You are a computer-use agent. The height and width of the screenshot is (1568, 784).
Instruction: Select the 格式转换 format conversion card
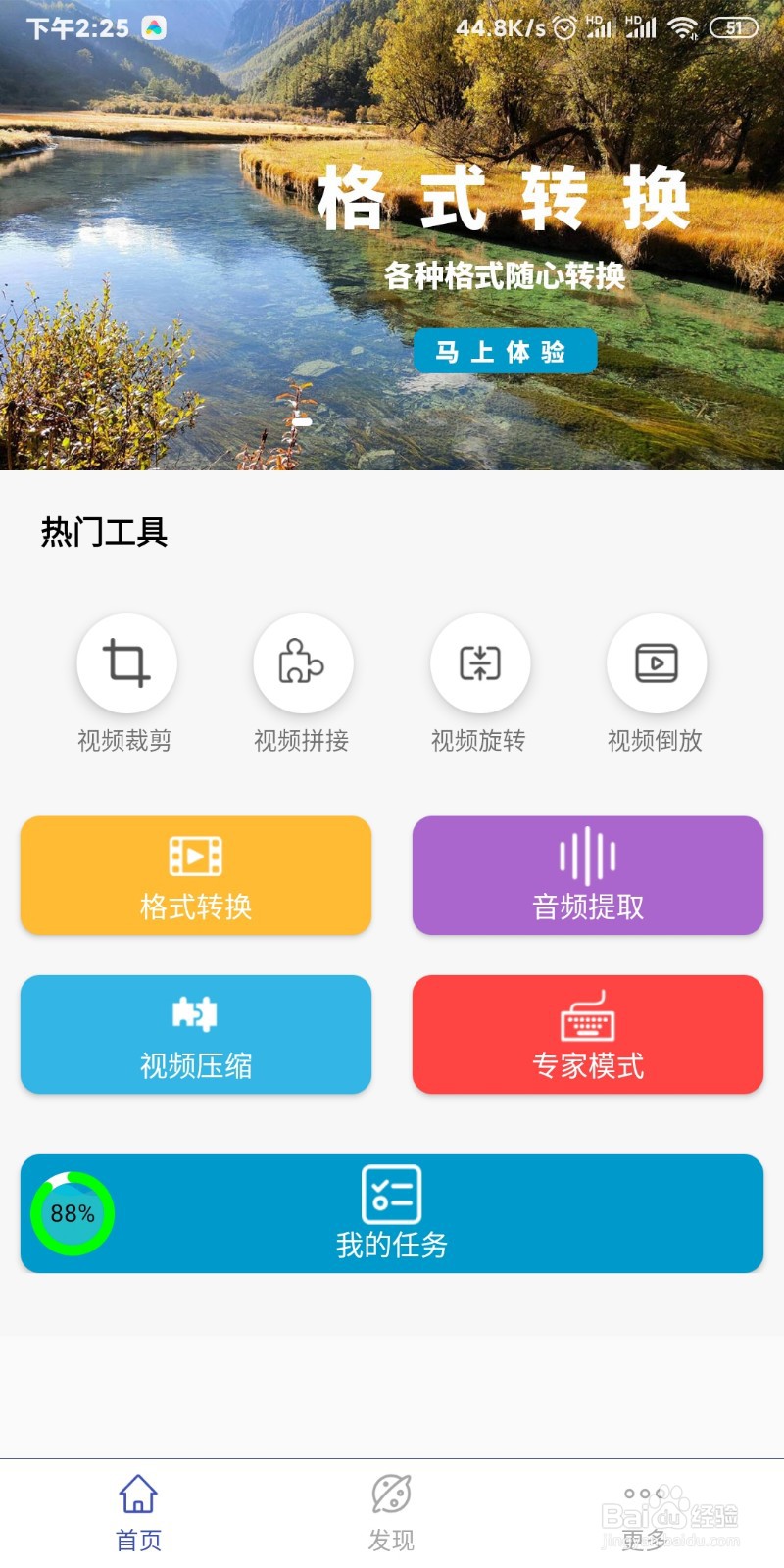196,875
